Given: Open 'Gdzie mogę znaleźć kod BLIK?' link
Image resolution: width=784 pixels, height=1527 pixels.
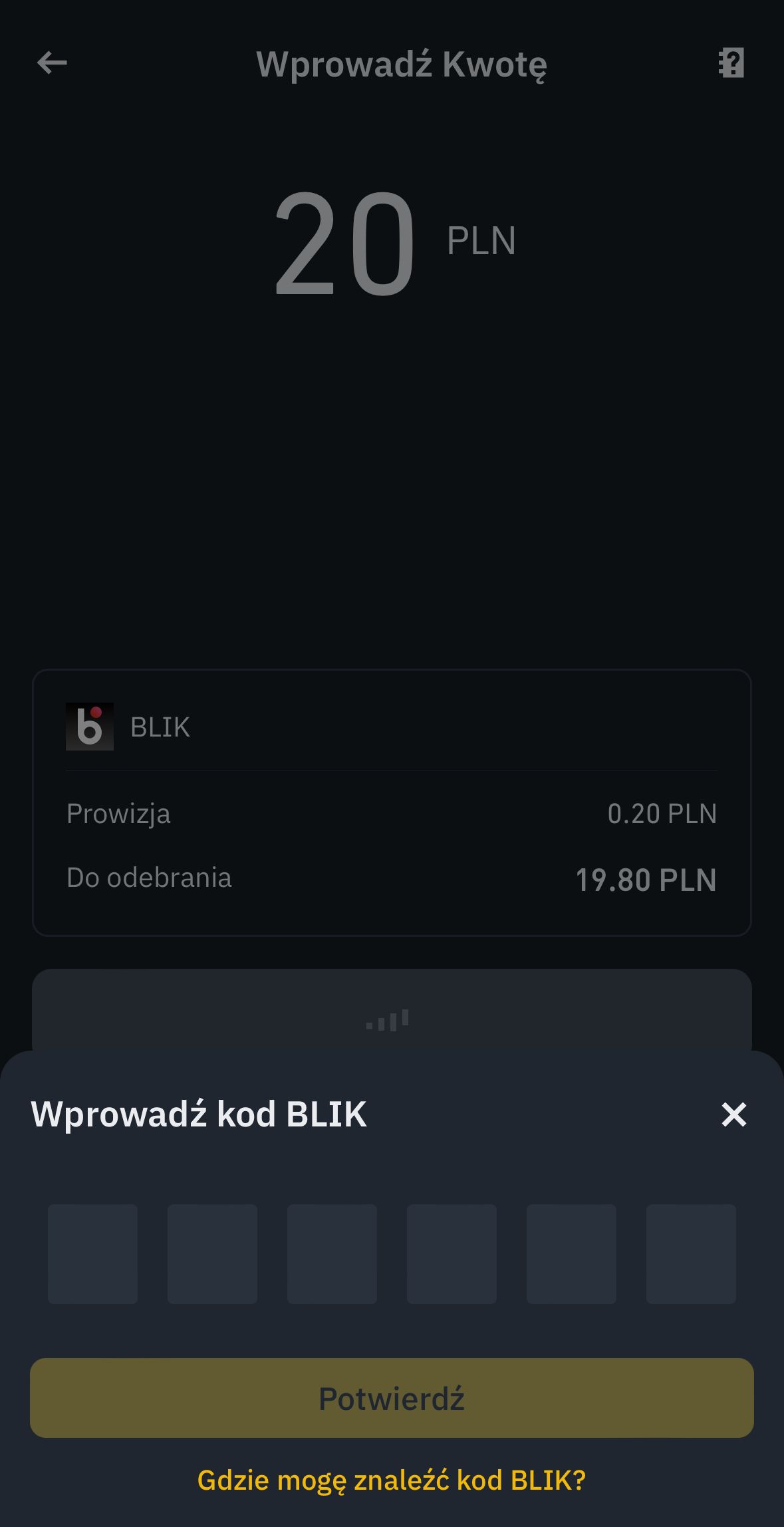Looking at the screenshot, I should (392, 1480).
